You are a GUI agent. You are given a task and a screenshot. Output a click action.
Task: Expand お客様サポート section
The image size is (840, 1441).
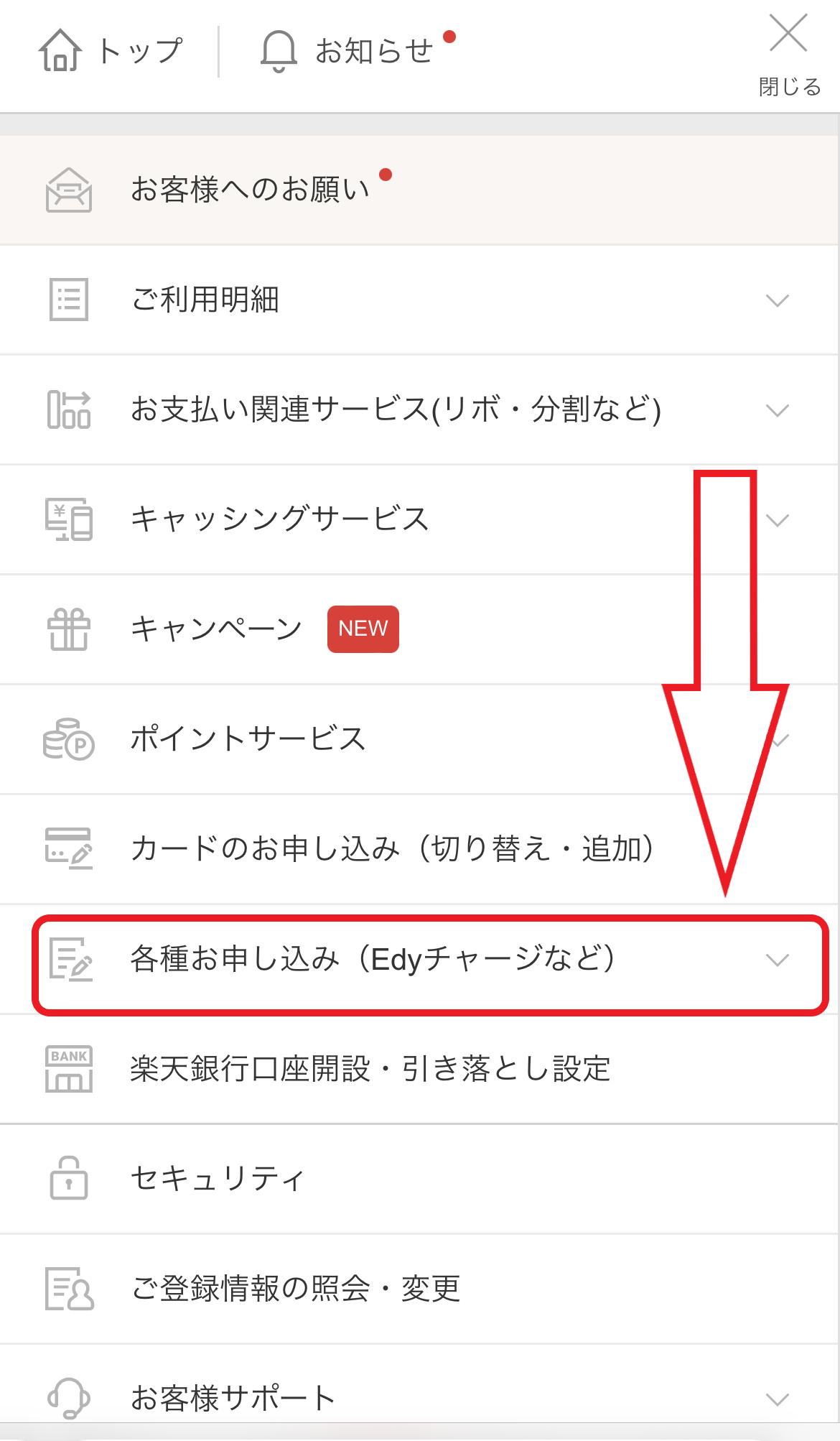tap(419, 1394)
